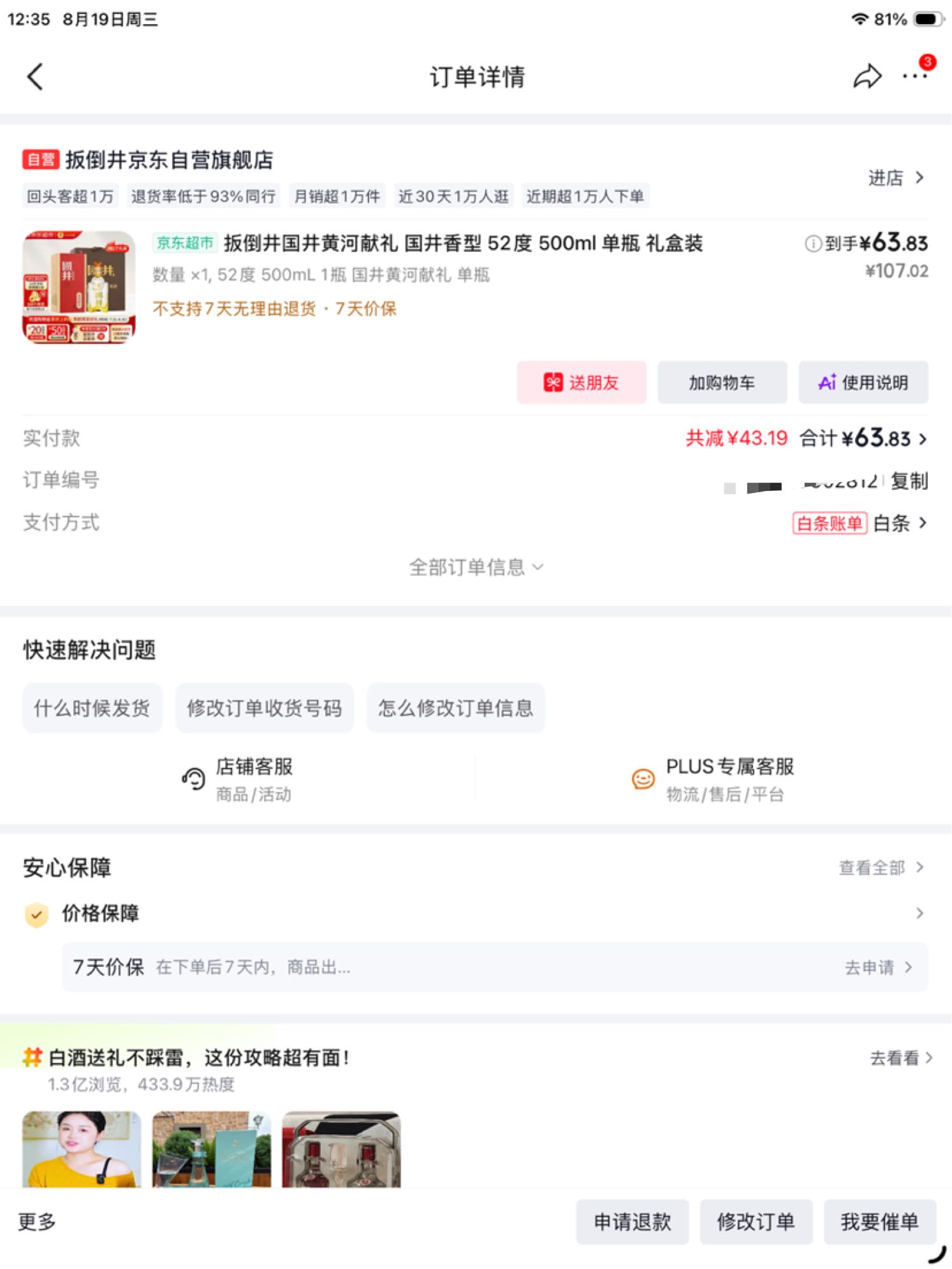Select the 什么时候发货 quick question
This screenshot has width=952, height=1269.
point(92,708)
